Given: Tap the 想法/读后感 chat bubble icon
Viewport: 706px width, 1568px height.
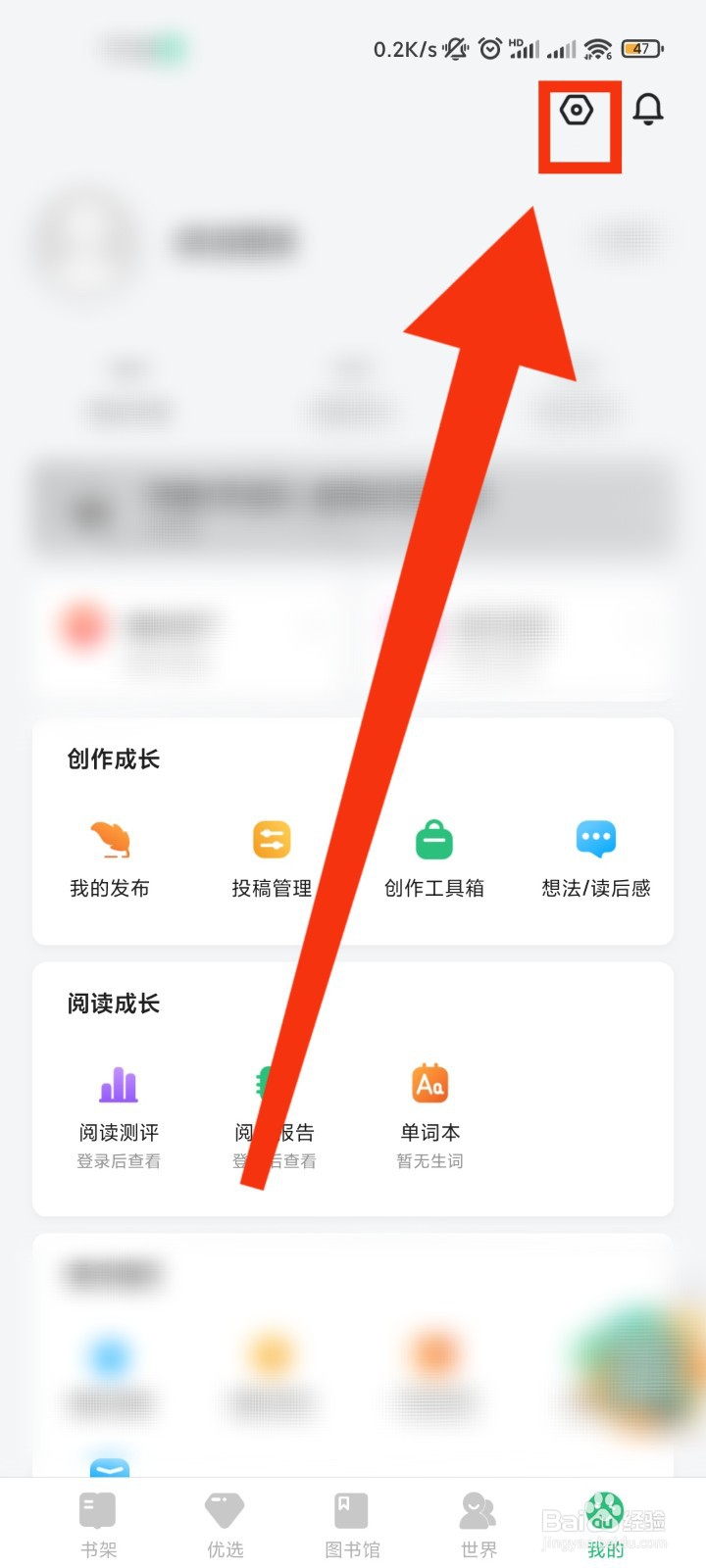Looking at the screenshot, I should click(595, 840).
